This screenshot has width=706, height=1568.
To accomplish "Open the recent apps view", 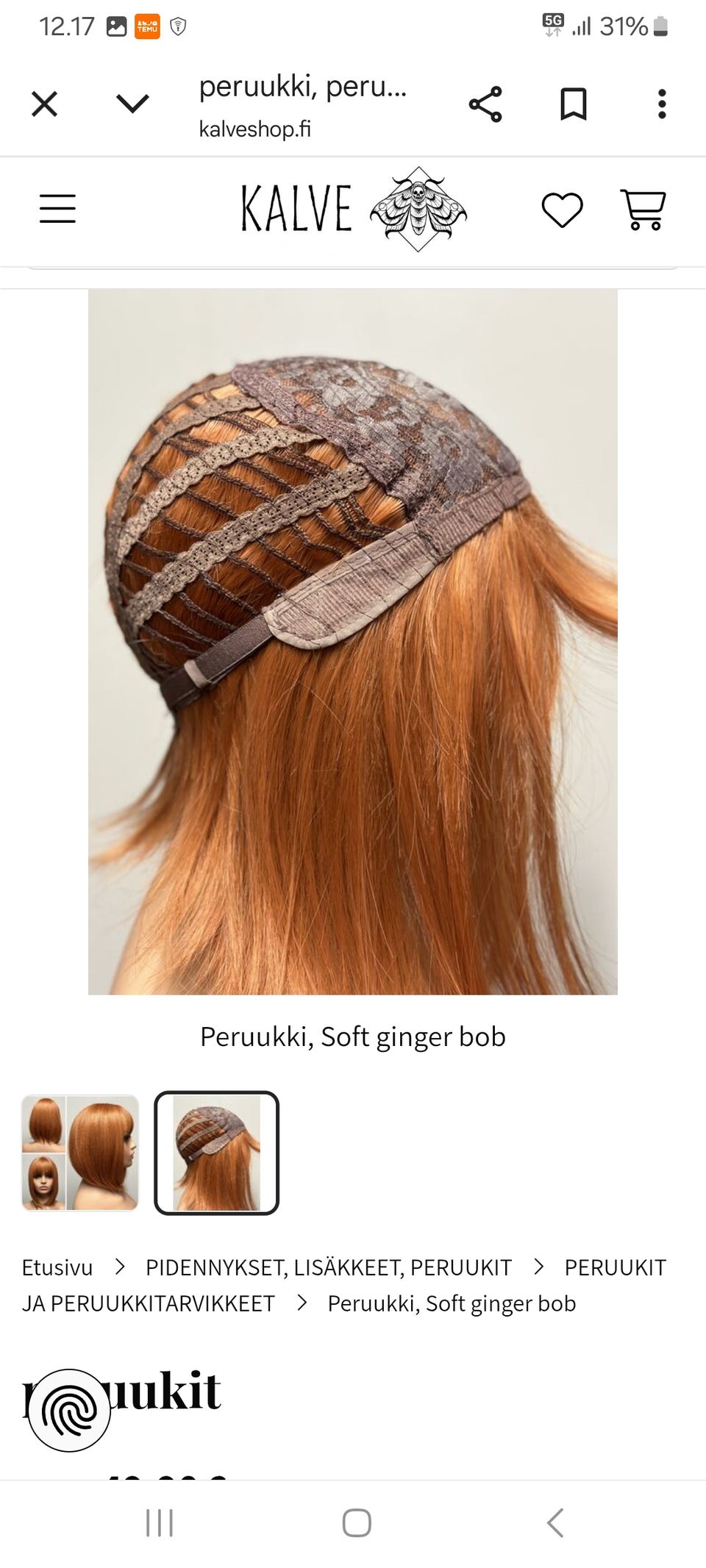I will click(160, 1522).
